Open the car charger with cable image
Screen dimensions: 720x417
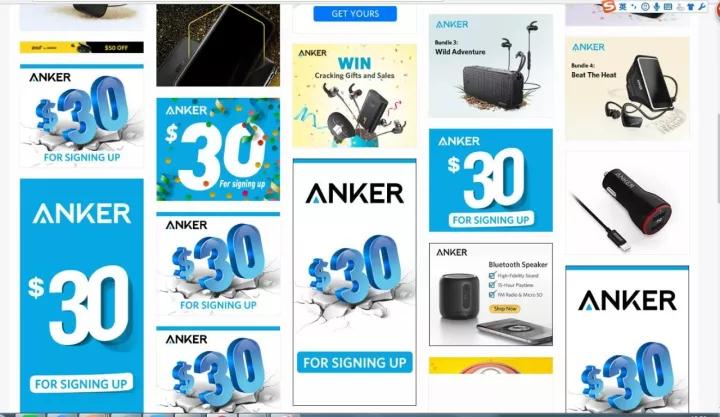click(627, 207)
